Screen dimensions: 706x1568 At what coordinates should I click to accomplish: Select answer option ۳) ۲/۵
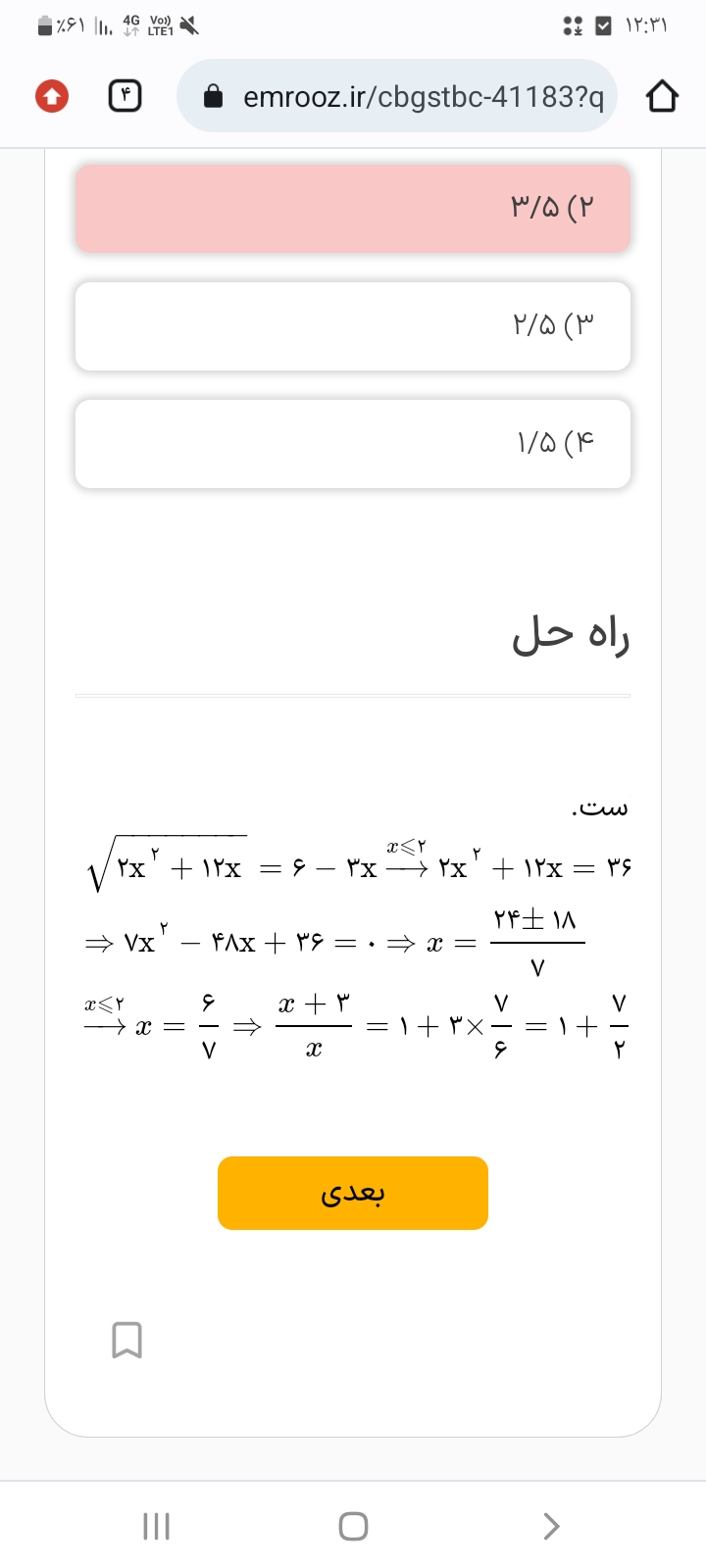[353, 325]
